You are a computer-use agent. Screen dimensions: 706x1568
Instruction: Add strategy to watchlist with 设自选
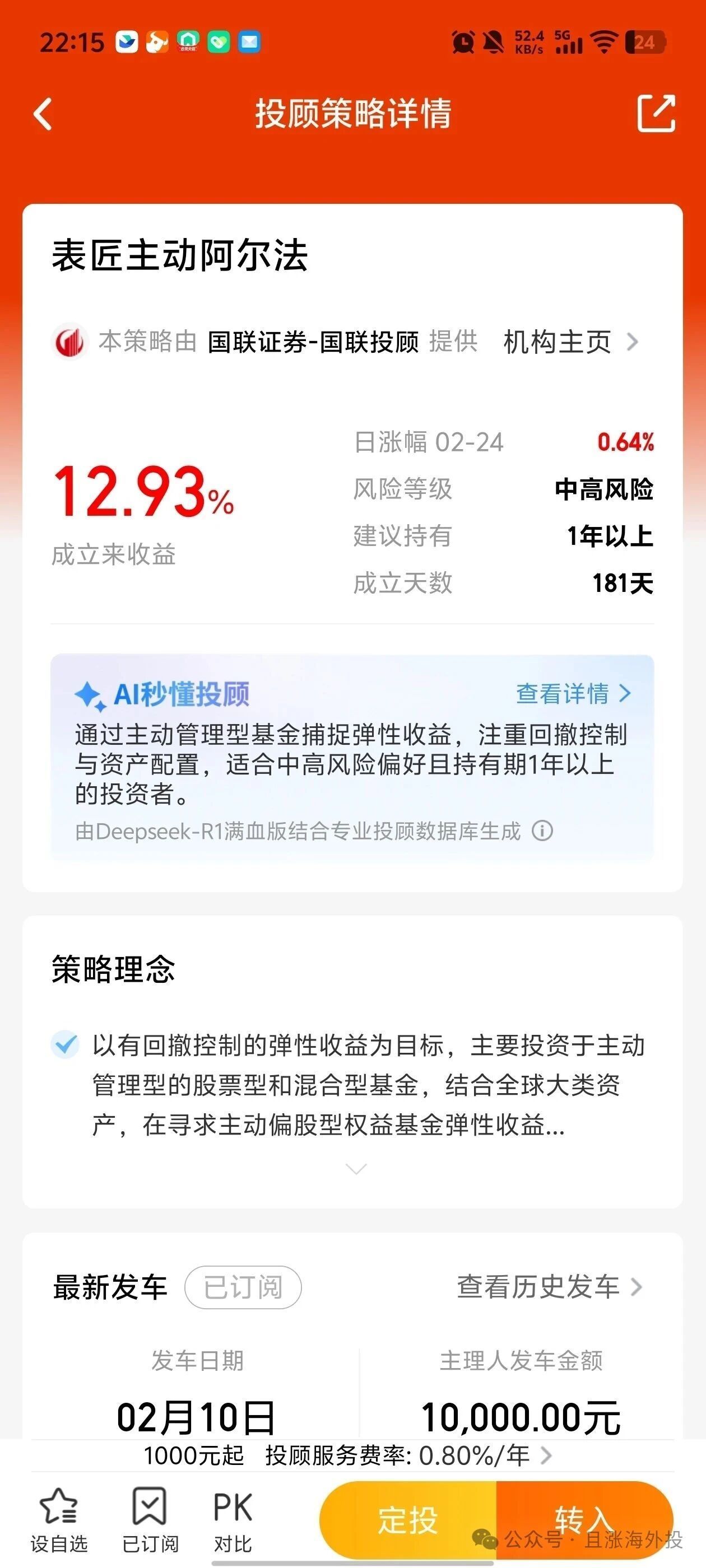(58, 1520)
